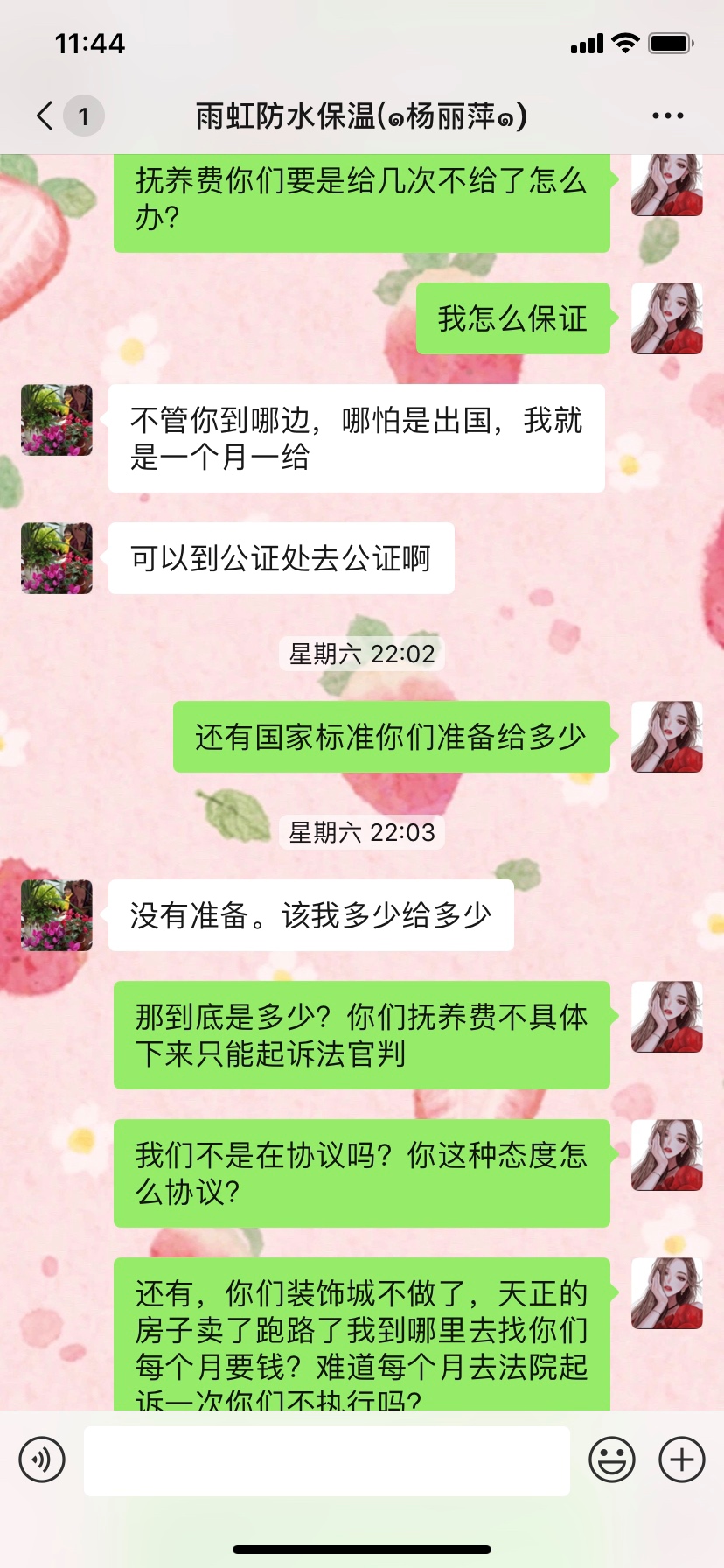Switch to voice message input
Screen dimensions: 724x1568
point(42,1459)
